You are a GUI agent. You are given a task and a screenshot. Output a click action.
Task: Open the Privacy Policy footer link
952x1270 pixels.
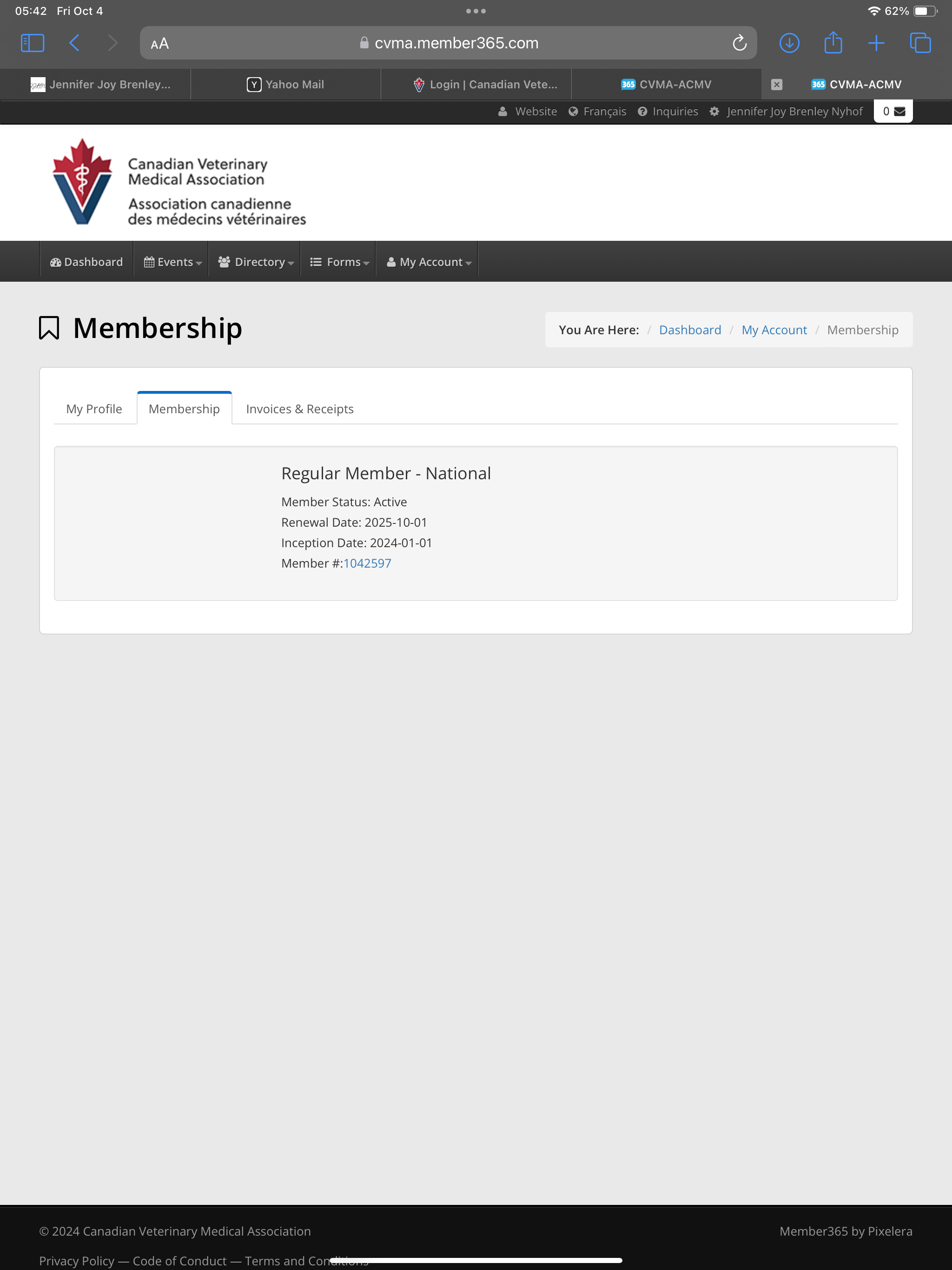pyautogui.click(x=76, y=1260)
